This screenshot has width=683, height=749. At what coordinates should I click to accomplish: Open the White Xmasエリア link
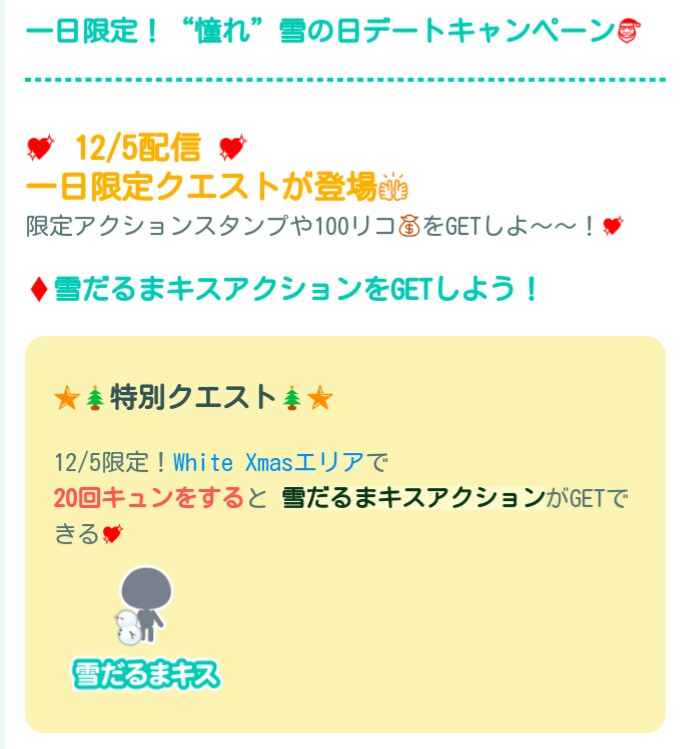(x=268, y=463)
